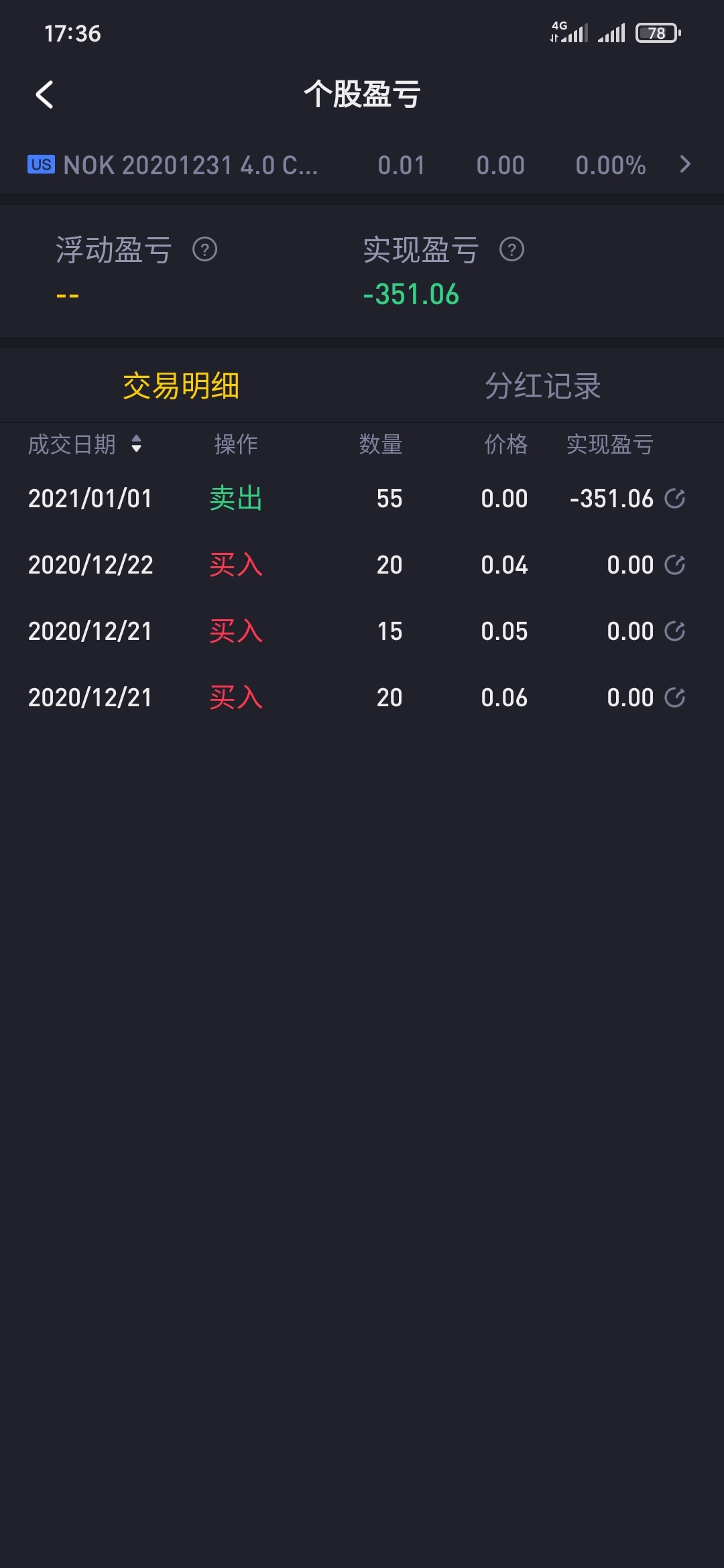Screen dimensions: 724x1568
Task: Switch to the 分红记录 tab
Action: (x=542, y=386)
